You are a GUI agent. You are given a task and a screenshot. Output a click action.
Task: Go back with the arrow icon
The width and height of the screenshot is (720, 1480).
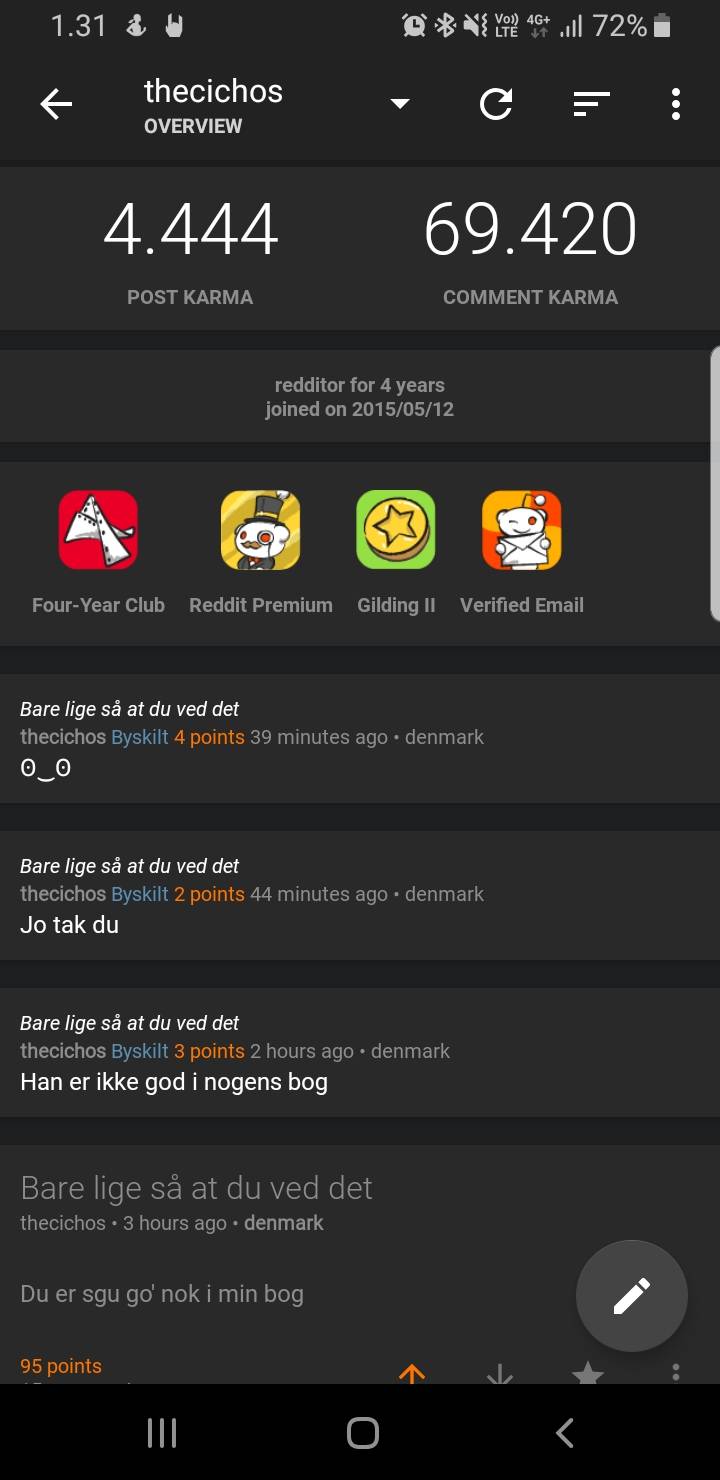[56, 103]
